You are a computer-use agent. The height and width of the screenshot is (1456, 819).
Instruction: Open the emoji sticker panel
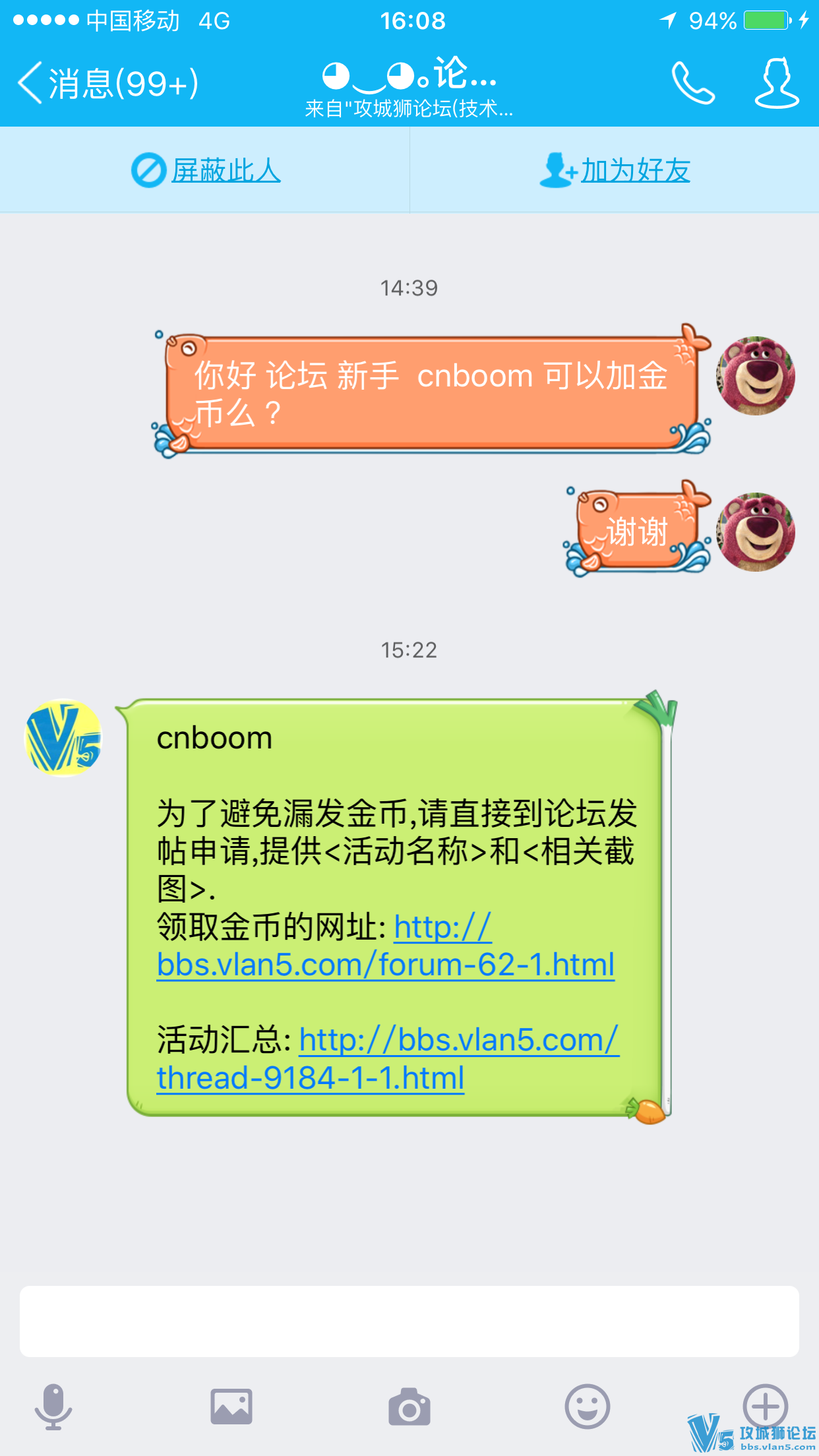[x=587, y=1407]
